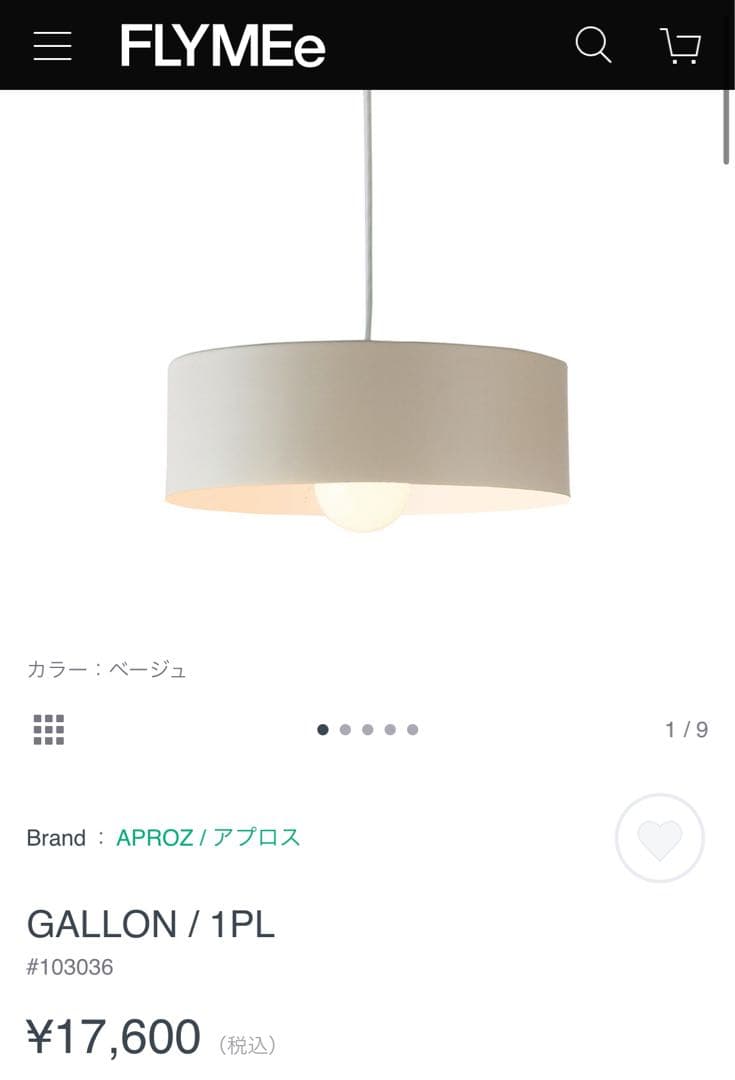Jump to the second product image dot

pos(345,729)
